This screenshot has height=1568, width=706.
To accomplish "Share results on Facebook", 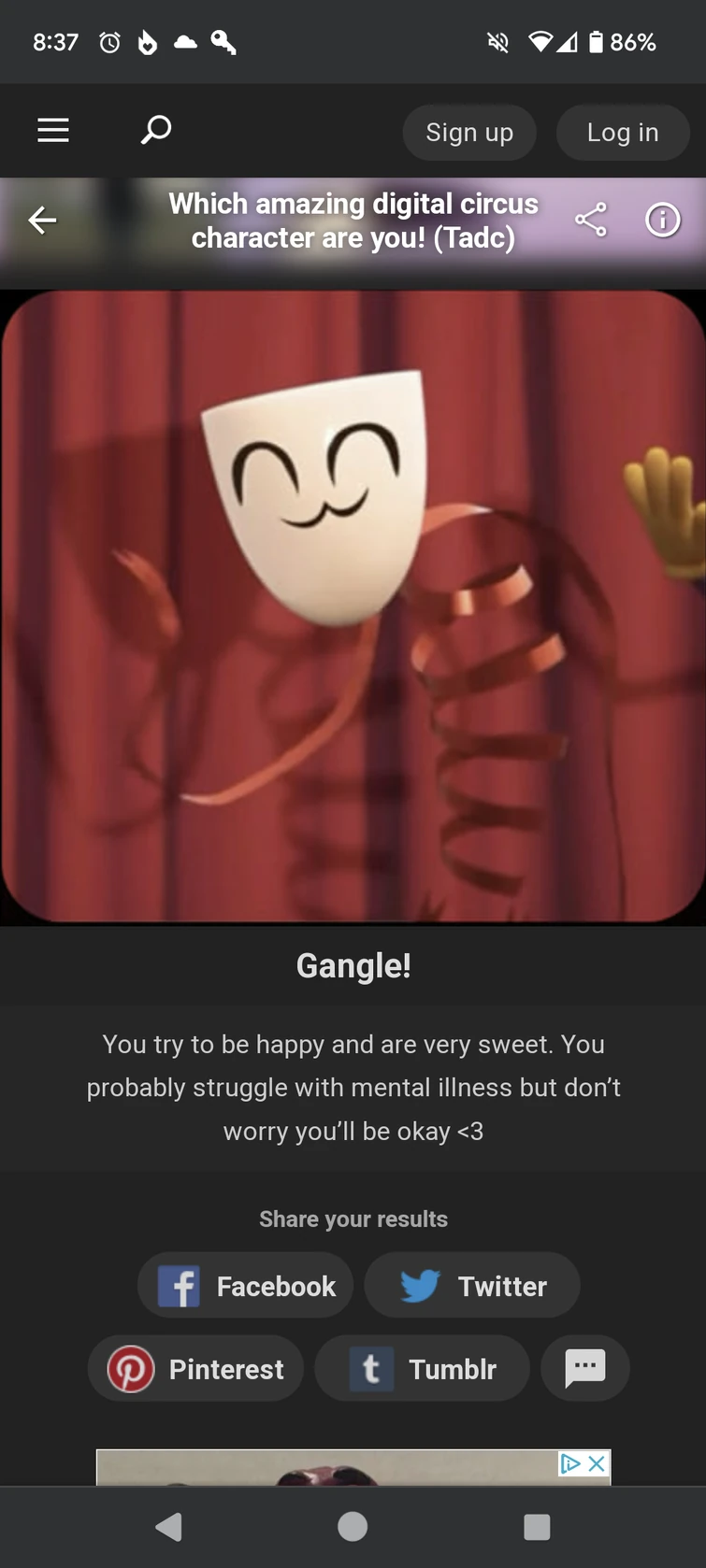I will point(246,1286).
